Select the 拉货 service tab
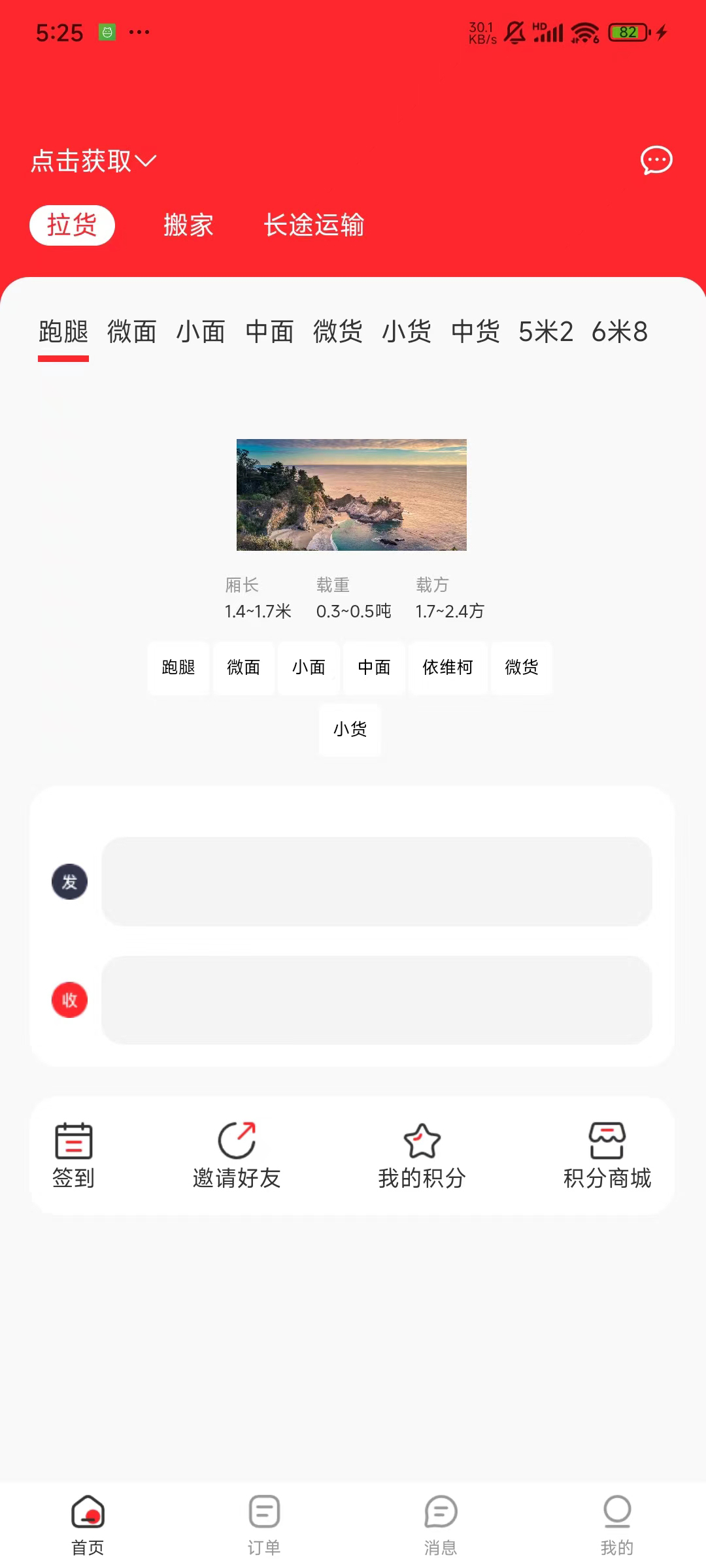Screen dimensions: 706x1568 (72, 225)
